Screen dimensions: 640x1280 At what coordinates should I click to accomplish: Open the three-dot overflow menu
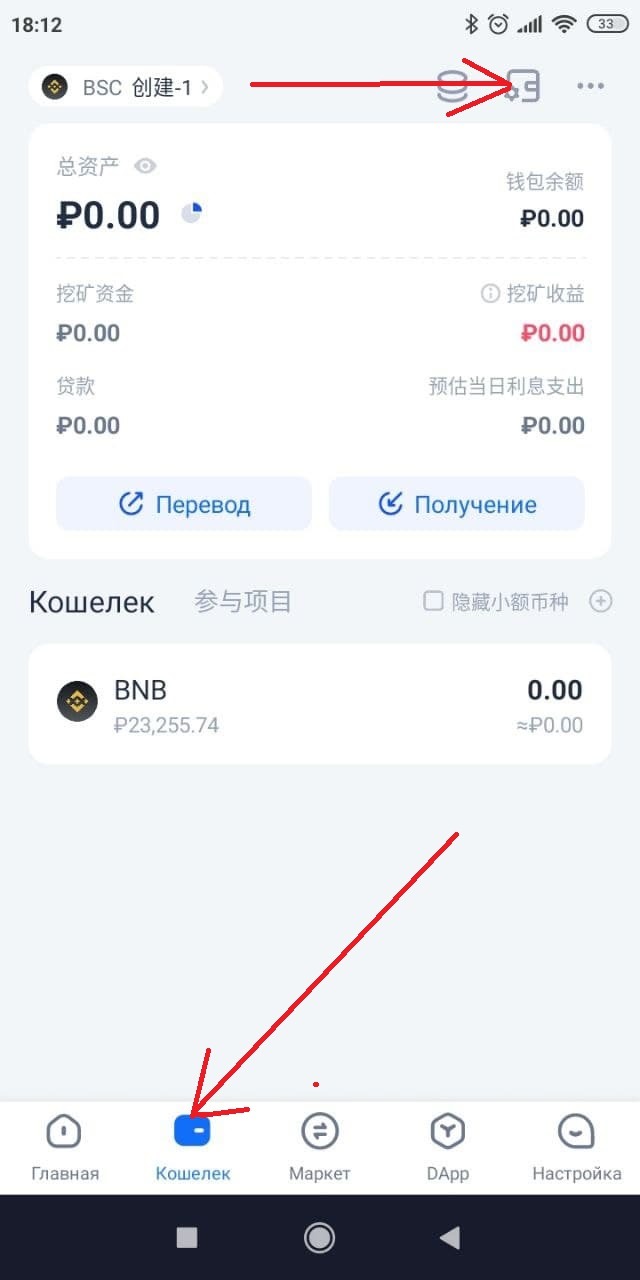coord(590,86)
